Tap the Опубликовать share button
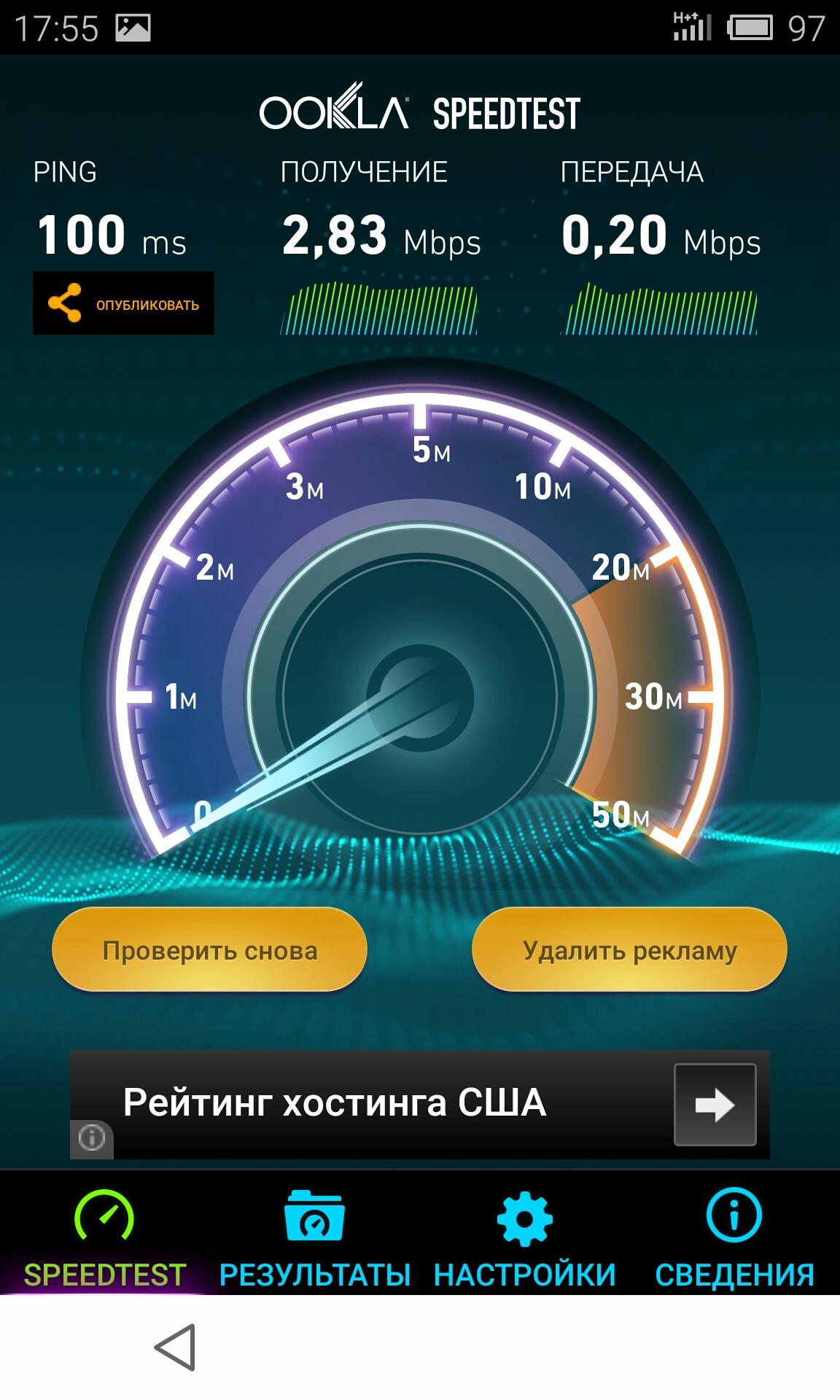The image size is (840, 1400). tap(123, 303)
